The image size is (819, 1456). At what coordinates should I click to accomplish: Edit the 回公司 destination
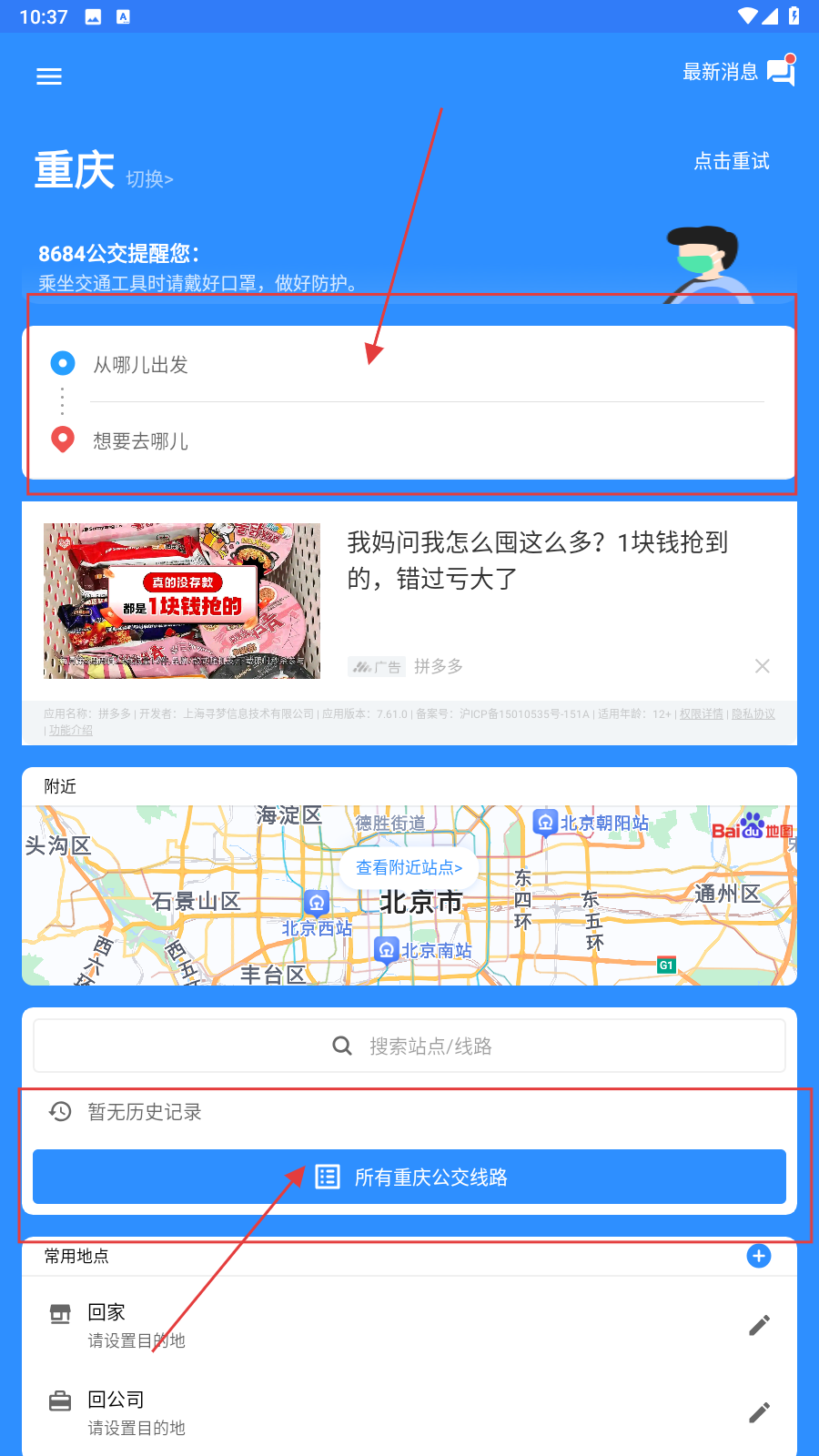759,1412
